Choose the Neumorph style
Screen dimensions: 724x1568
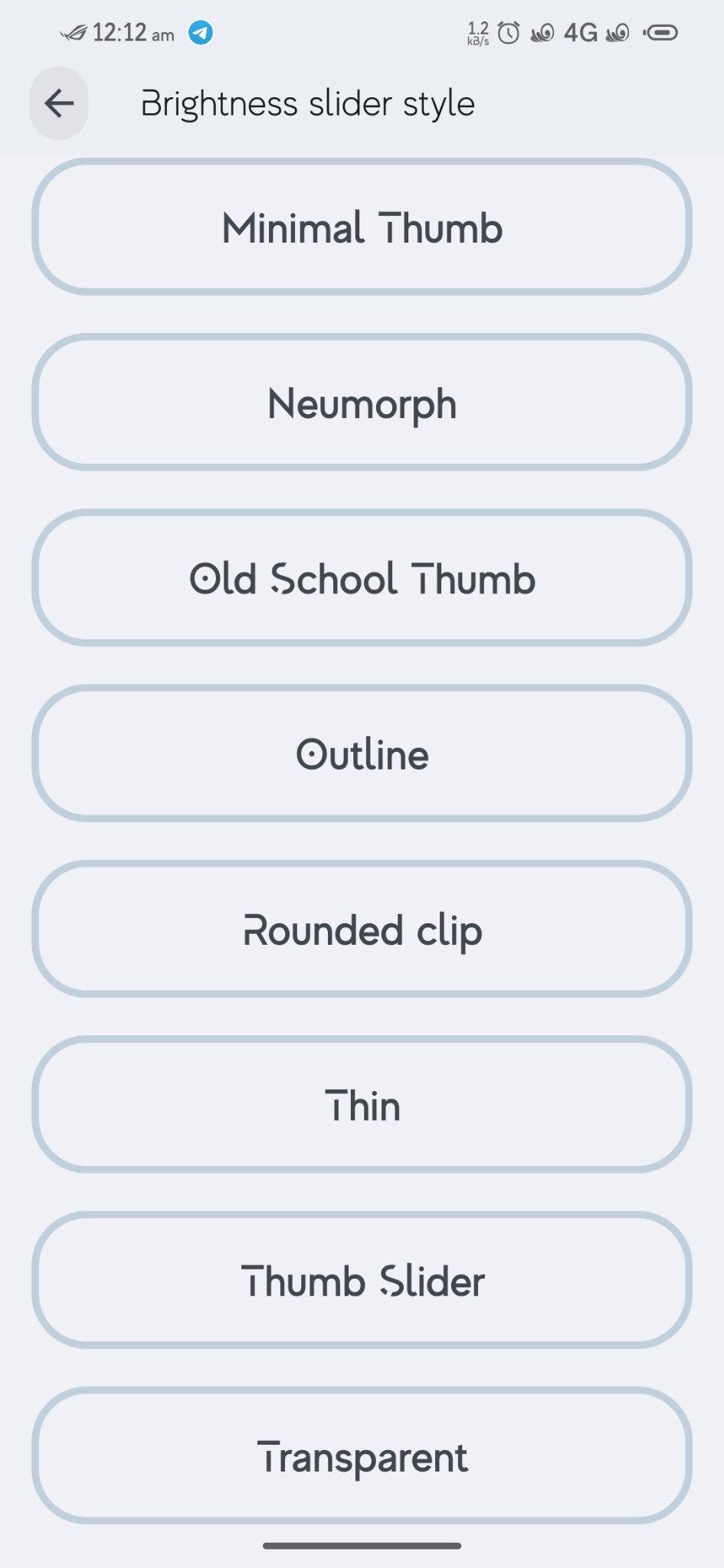(362, 403)
